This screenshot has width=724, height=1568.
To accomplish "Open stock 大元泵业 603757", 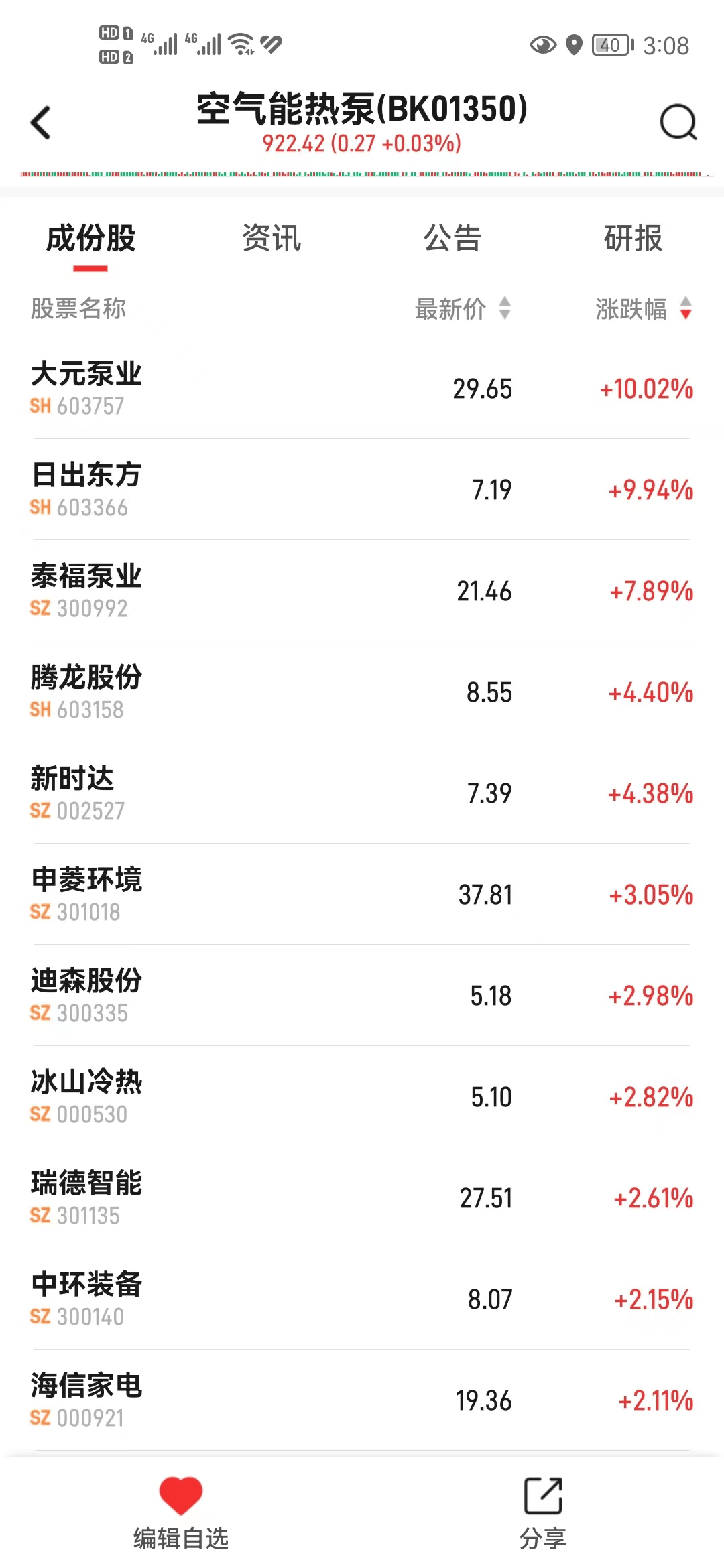I will pos(362,389).
